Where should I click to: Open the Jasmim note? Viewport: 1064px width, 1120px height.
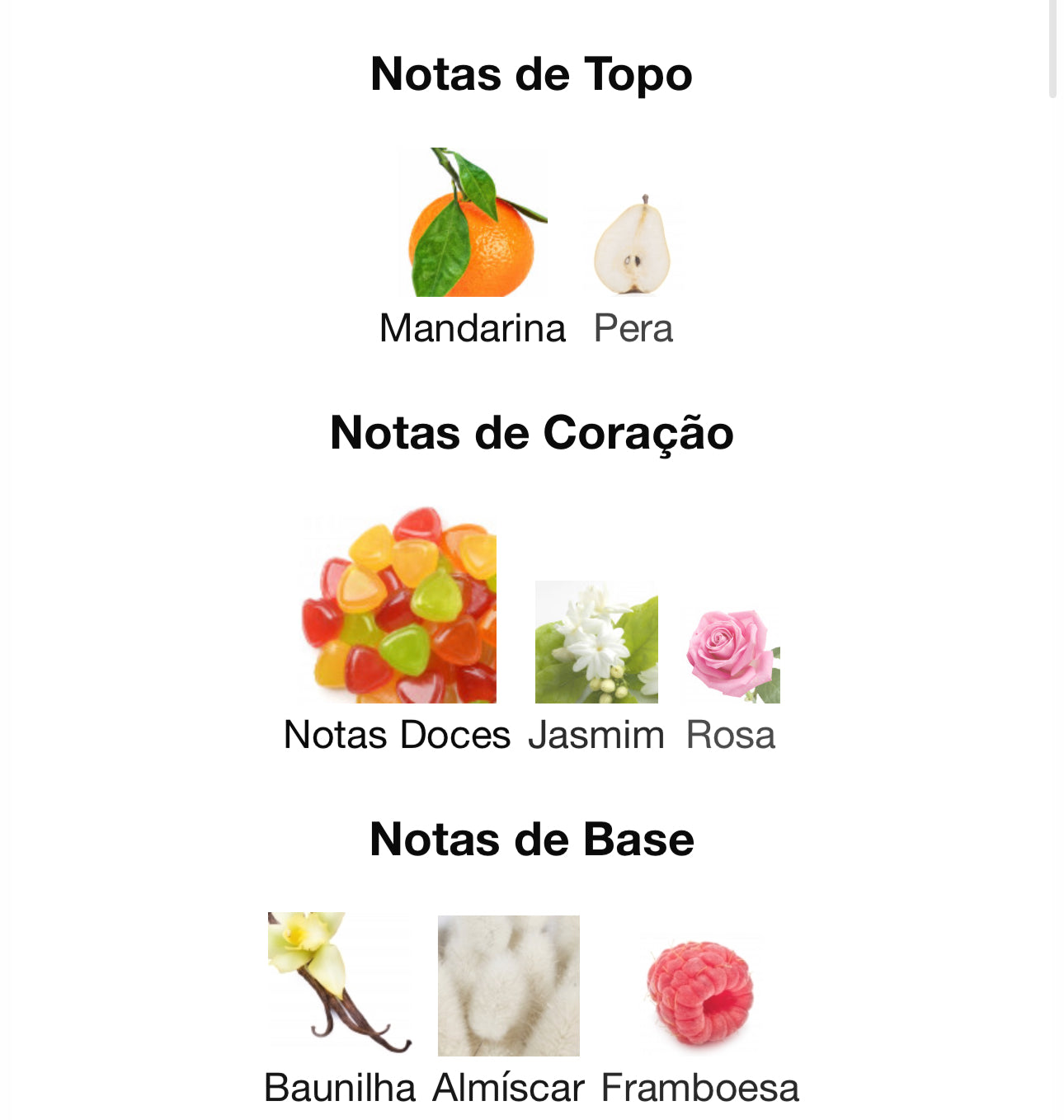pyautogui.click(x=596, y=642)
